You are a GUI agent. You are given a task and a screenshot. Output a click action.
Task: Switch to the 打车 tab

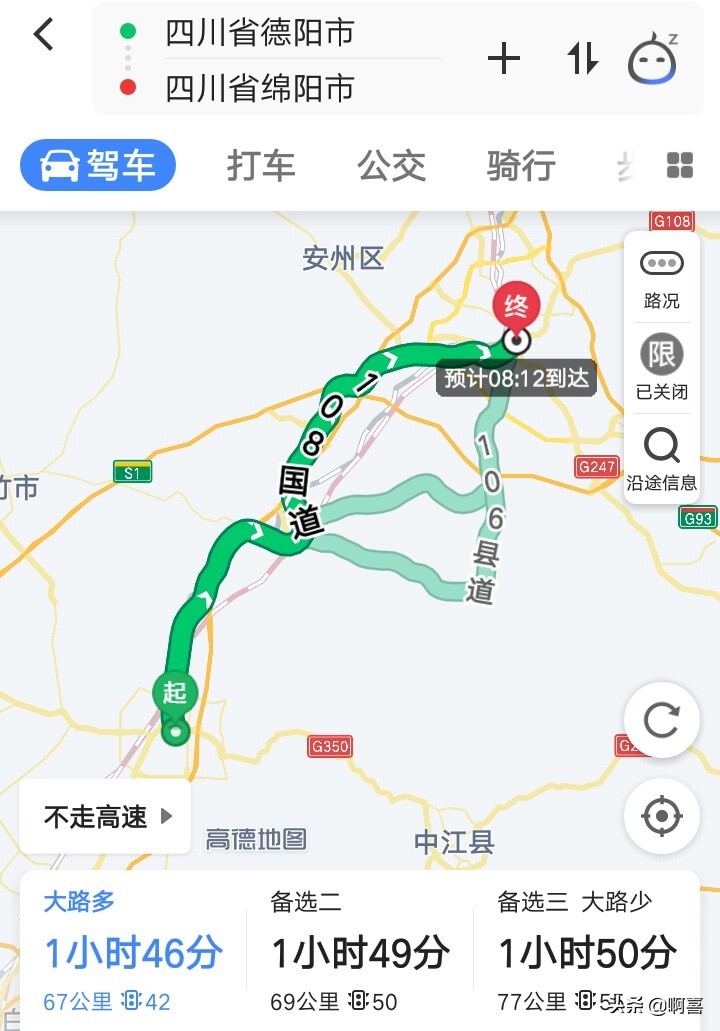click(260, 166)
